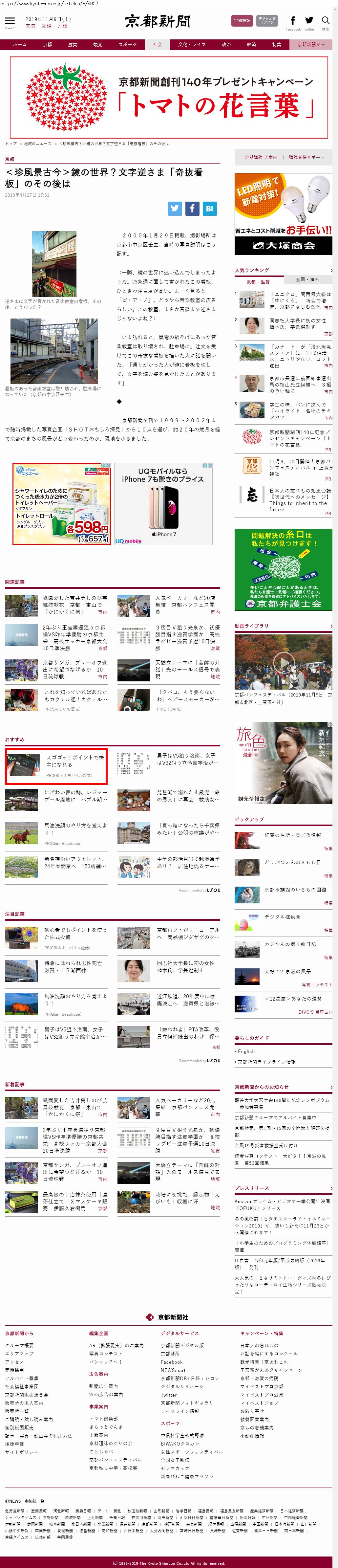338x1568 pixels.
Task: Bookmark article with Hatena B! button
Action: (x=209, y=208)
